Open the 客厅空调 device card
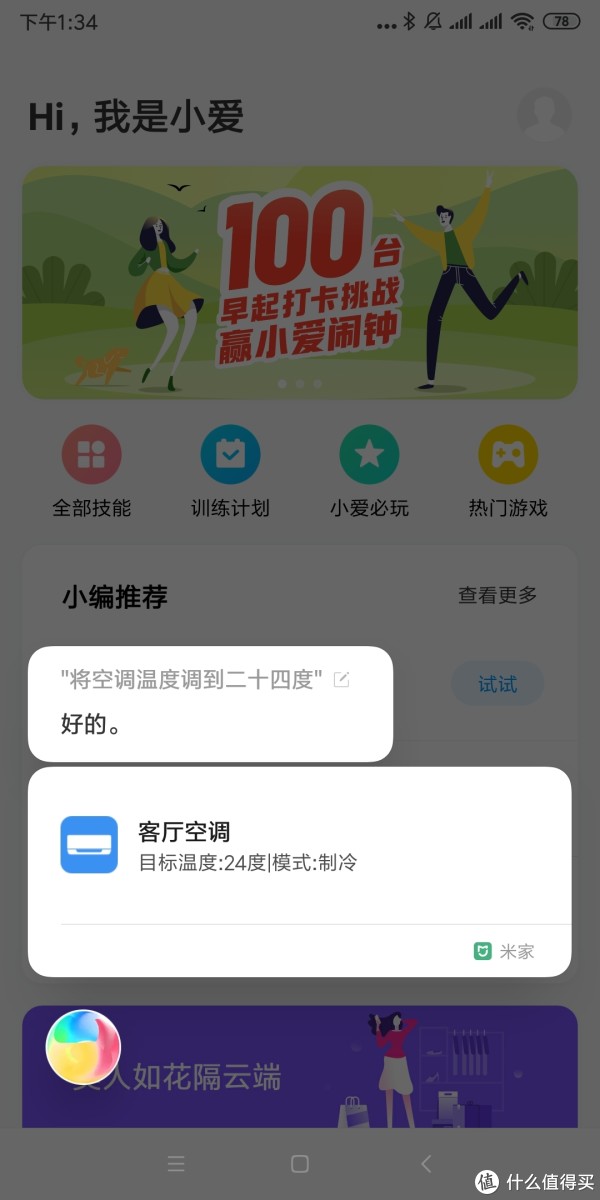 300,845
